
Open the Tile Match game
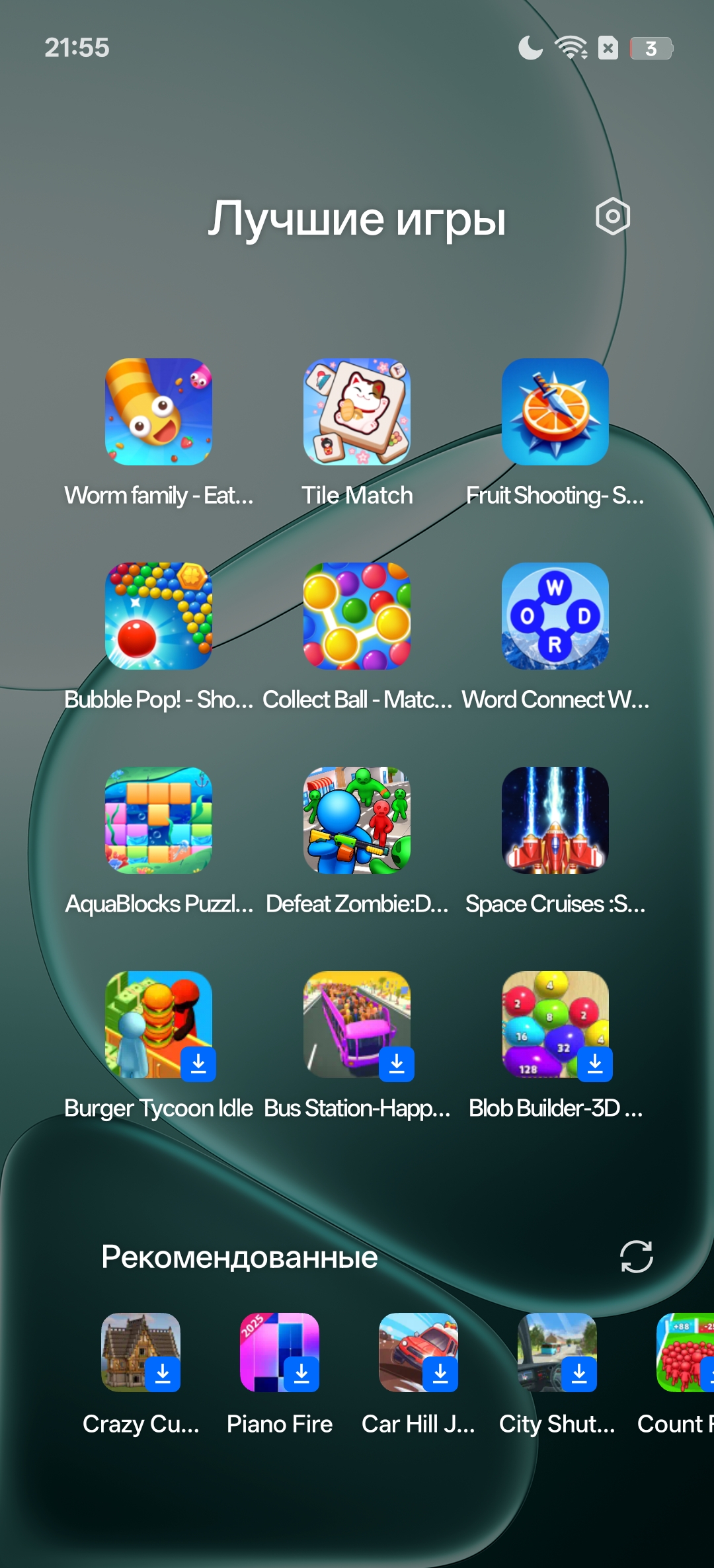pyautogui.click(x=357, y=412)
